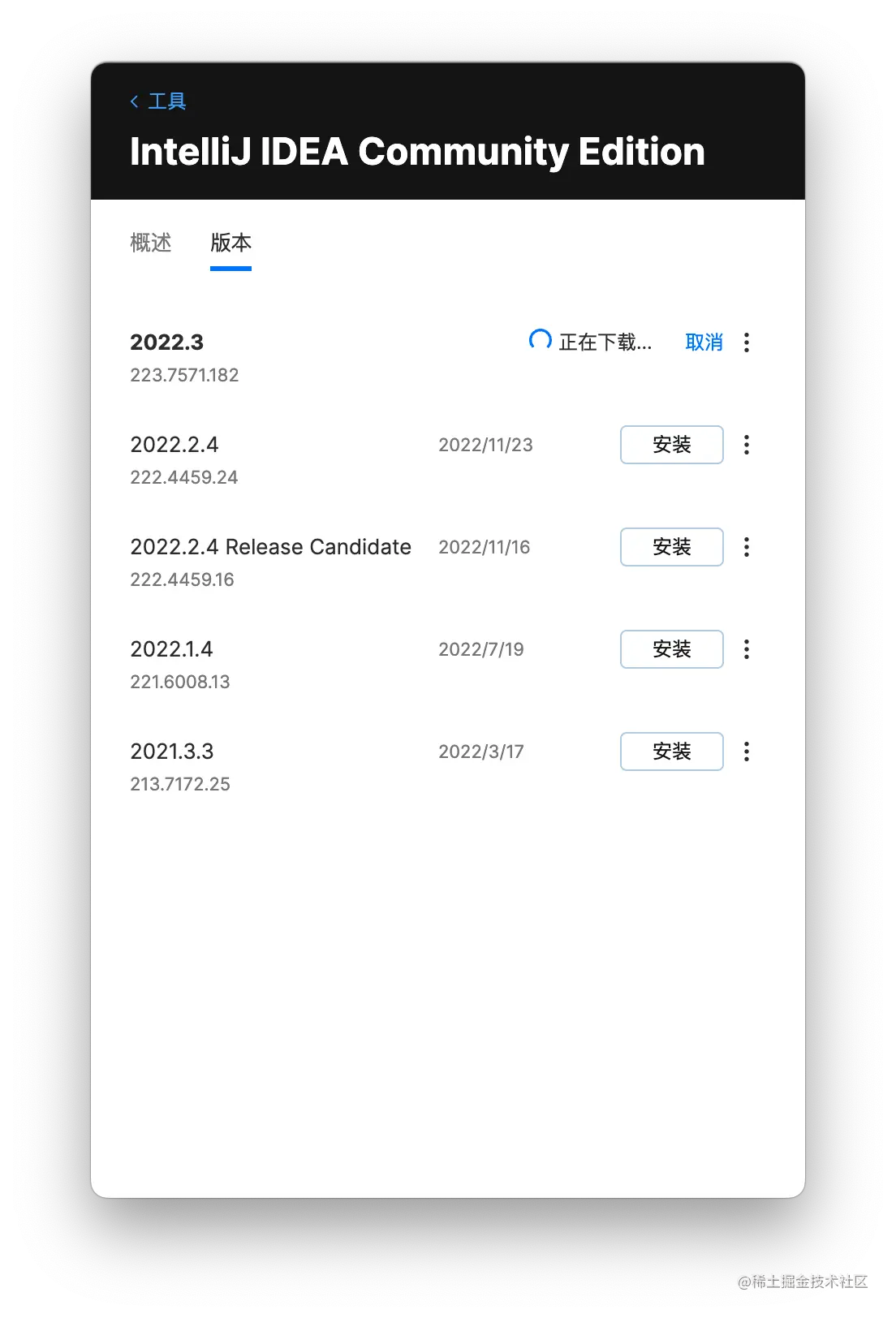Select the 版本 tab
896x1318 pixels.
[x=230, y=243]
